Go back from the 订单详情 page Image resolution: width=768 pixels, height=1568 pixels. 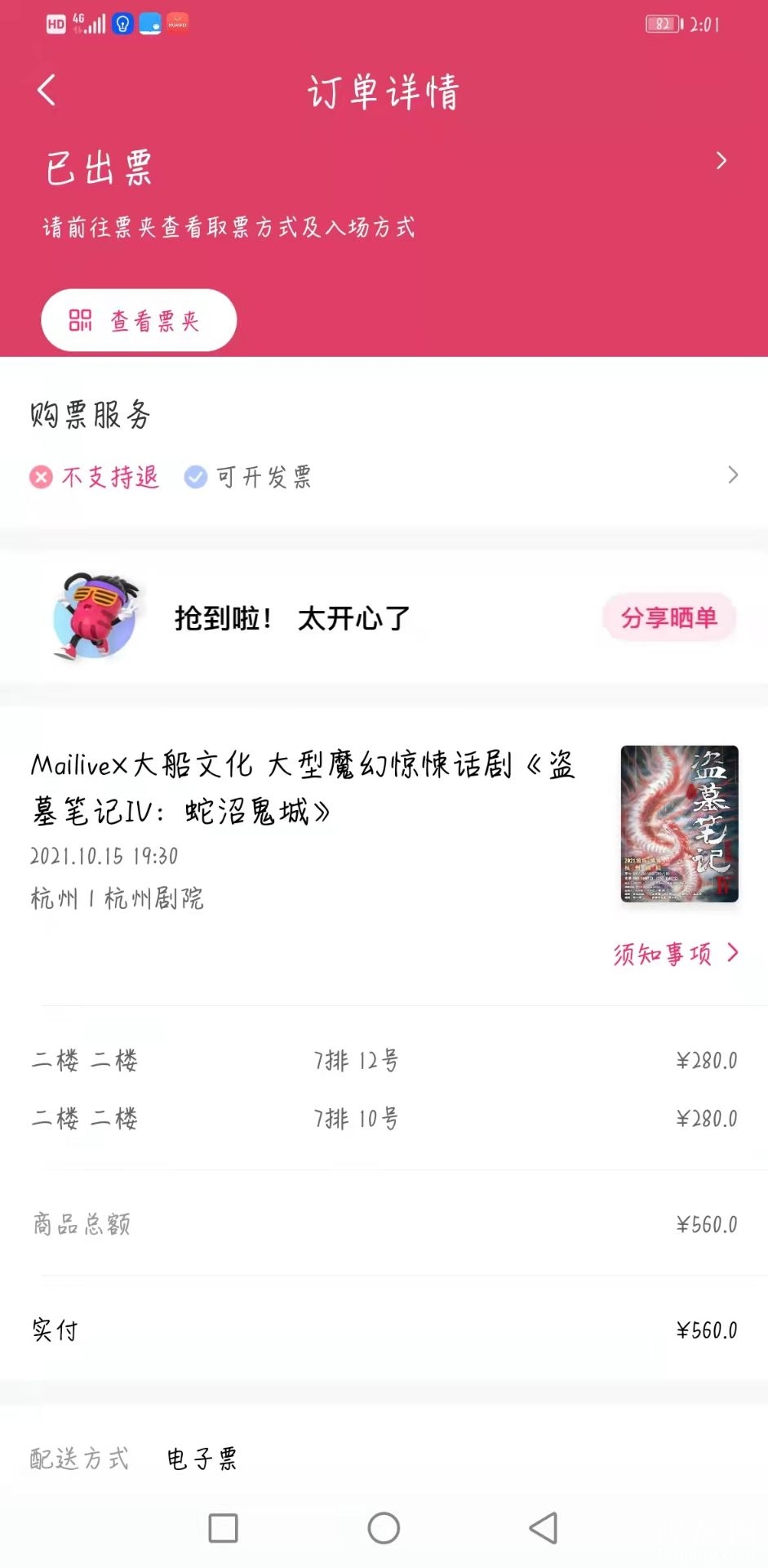(x=47, y=90)
